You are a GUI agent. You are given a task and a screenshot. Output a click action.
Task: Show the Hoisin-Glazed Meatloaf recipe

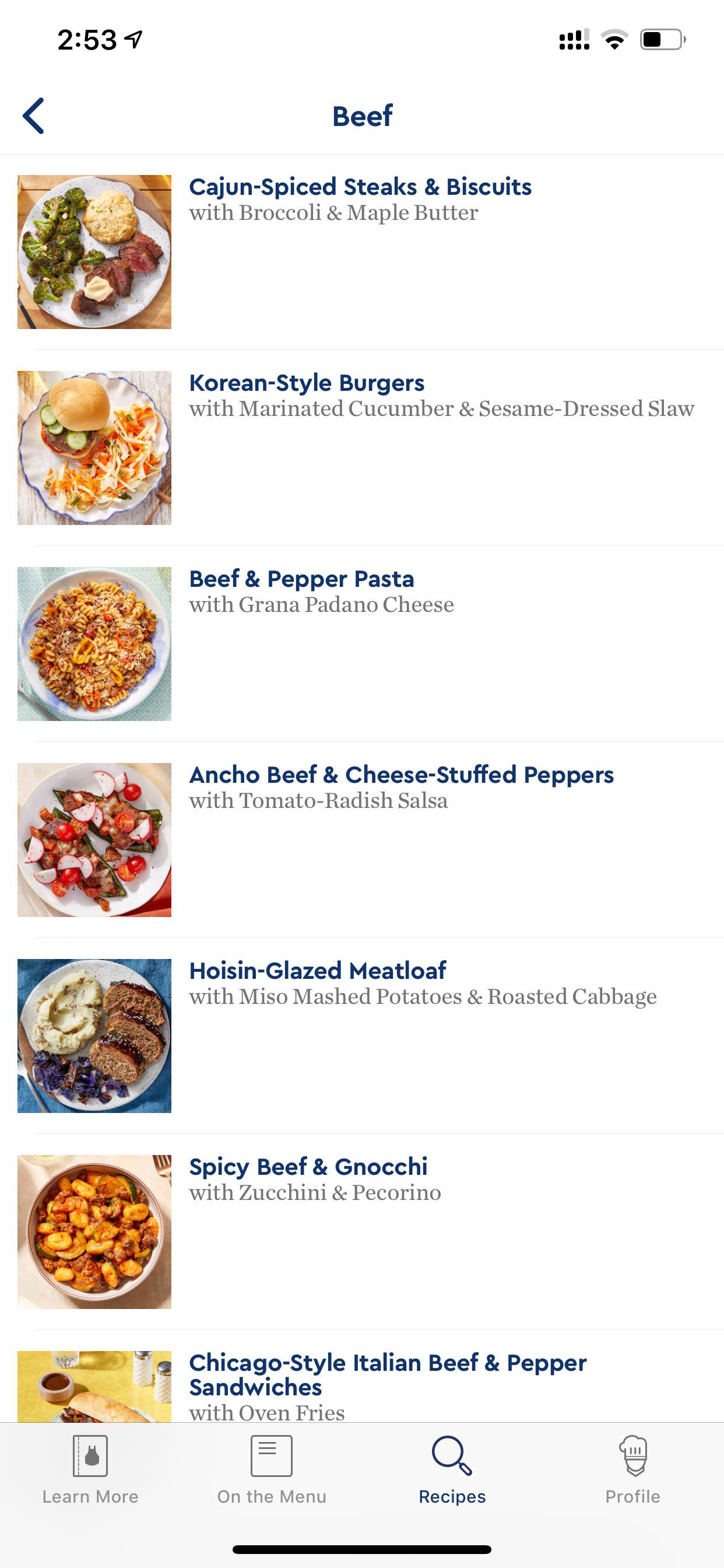coord(362,1036)
